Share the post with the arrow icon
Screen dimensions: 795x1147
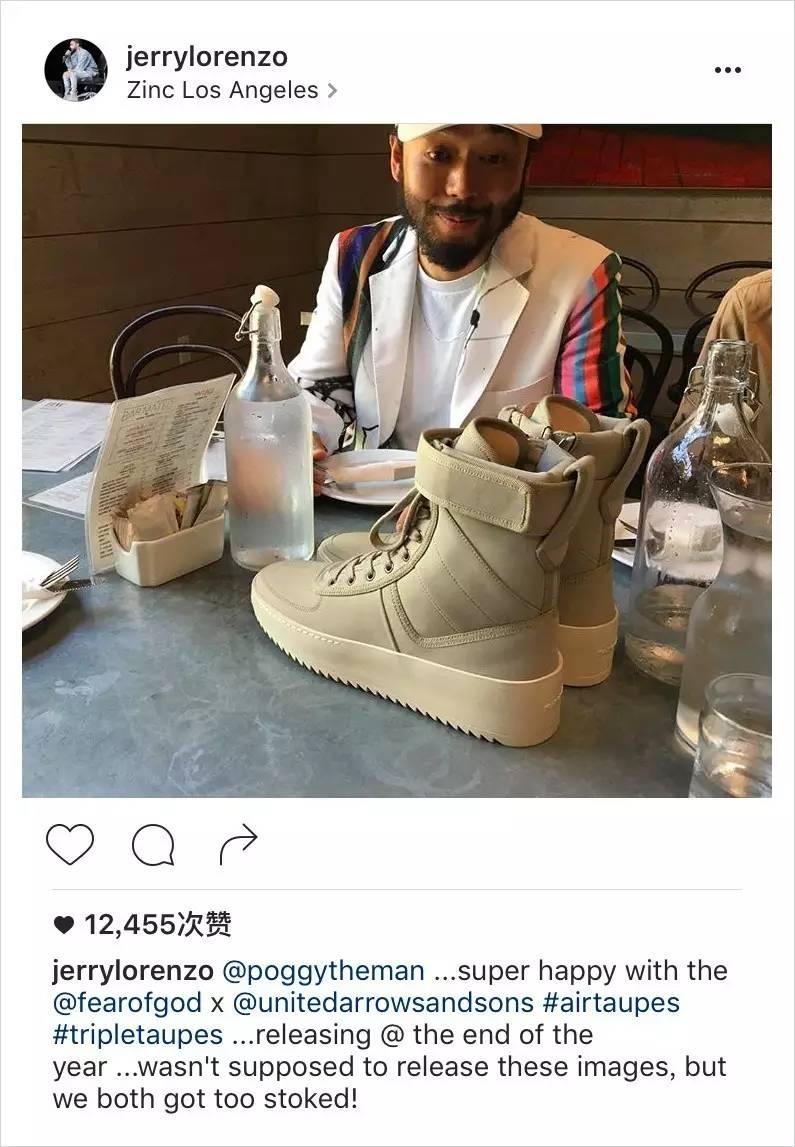point(238,845)
